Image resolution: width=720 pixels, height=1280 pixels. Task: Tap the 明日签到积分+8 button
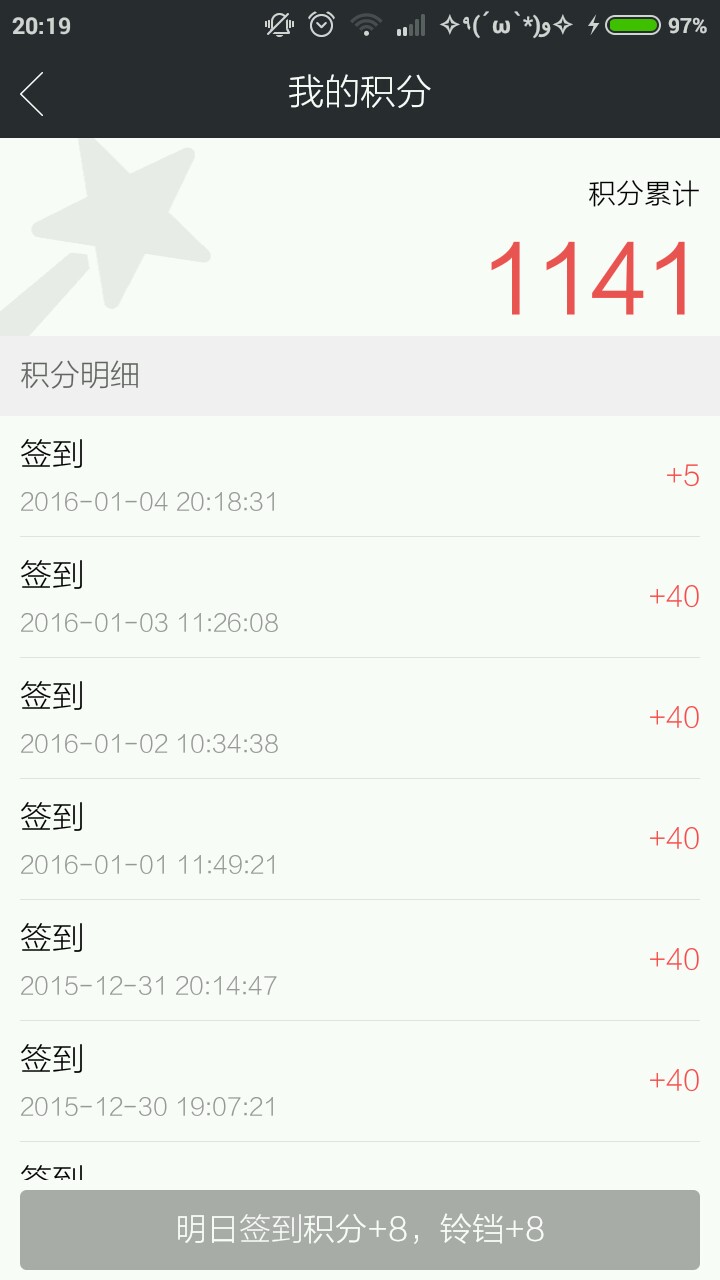click(360, 1229)
